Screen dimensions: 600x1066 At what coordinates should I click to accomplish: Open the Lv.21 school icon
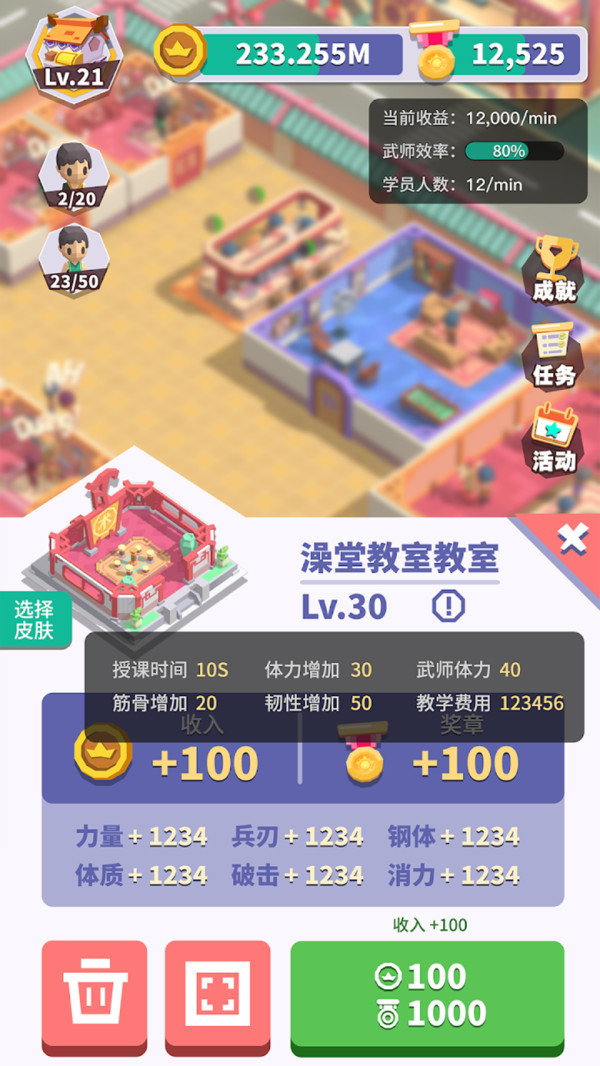75,50
